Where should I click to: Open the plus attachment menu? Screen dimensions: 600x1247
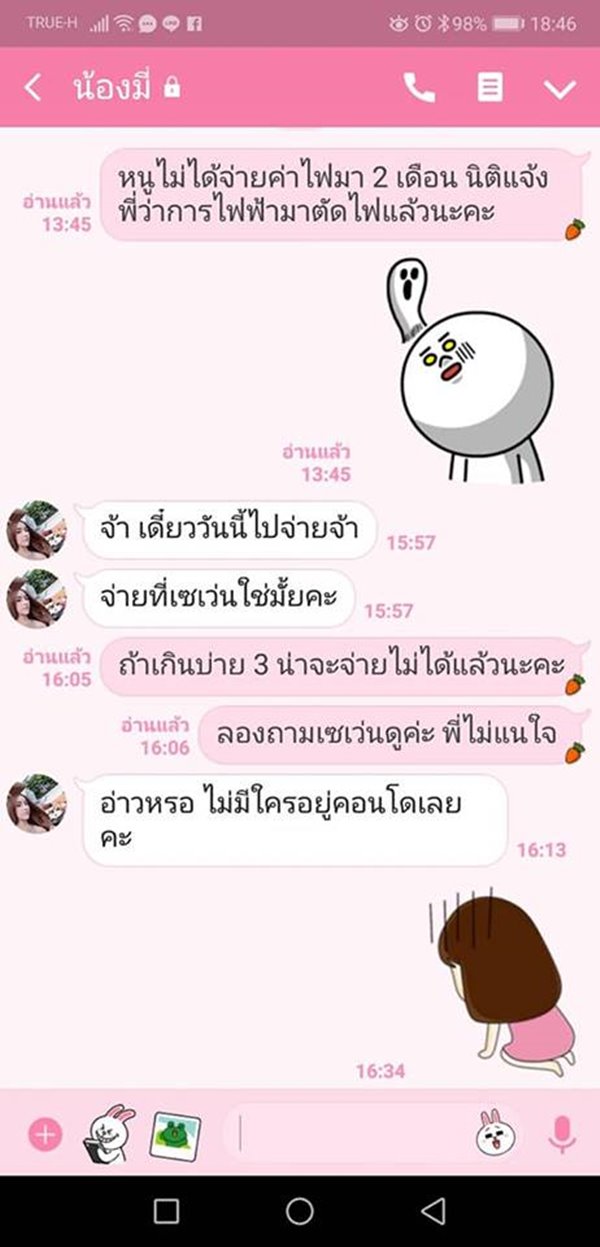pos(45,1134)
